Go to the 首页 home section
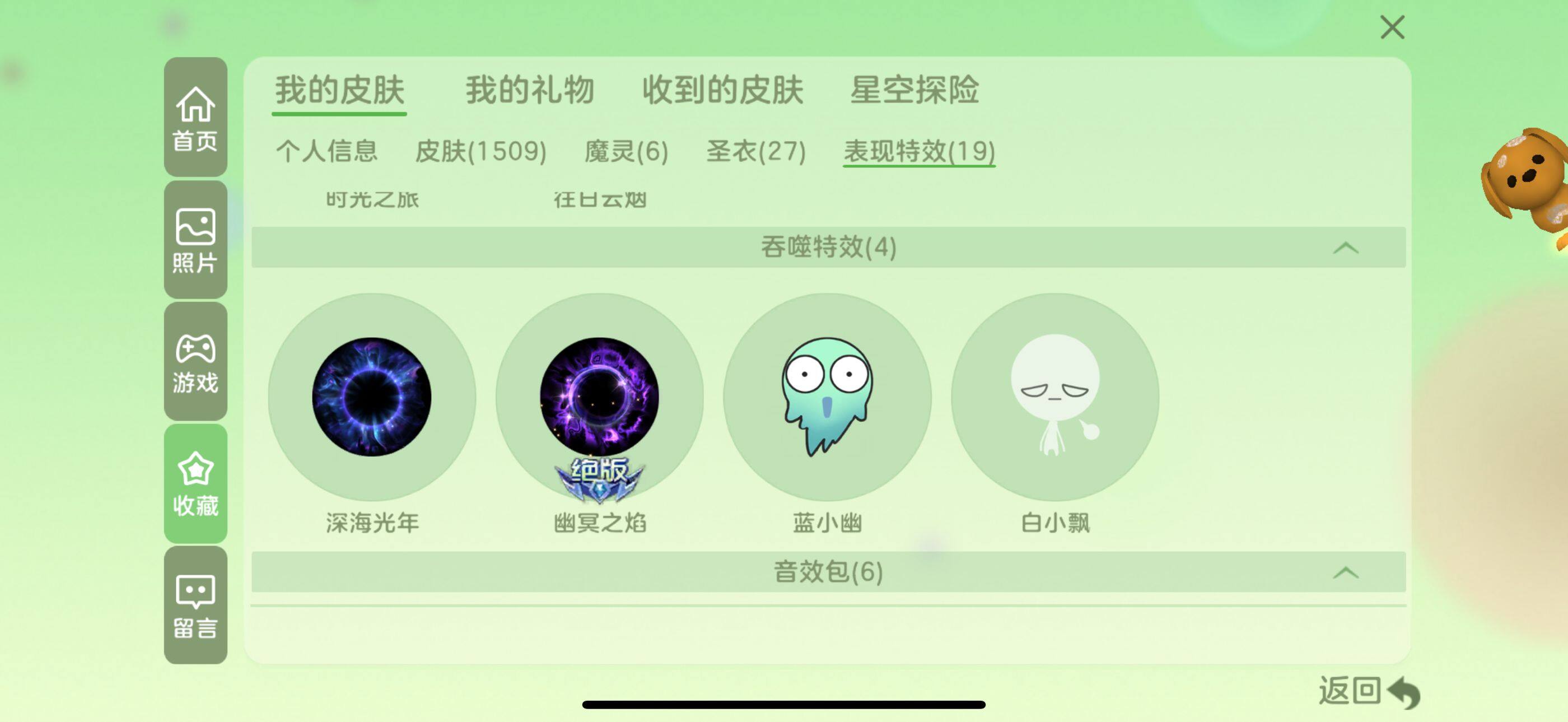 pos(195,118)
